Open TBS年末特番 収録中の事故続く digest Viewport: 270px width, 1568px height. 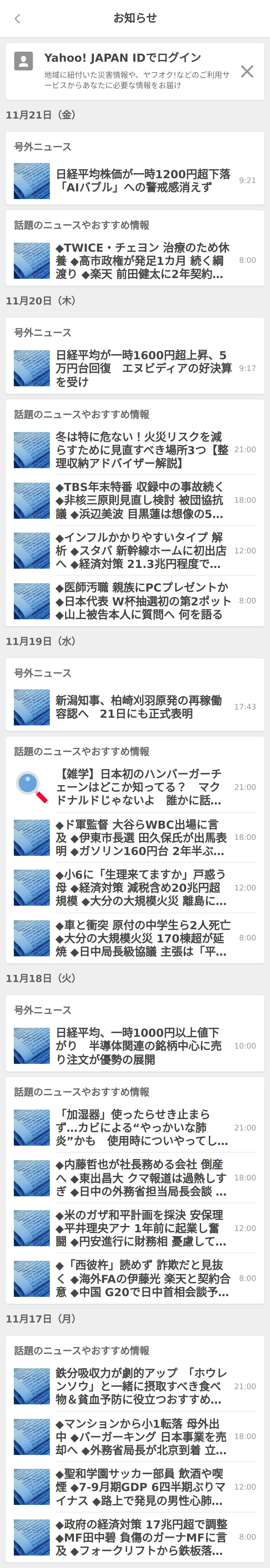(135, 500)
